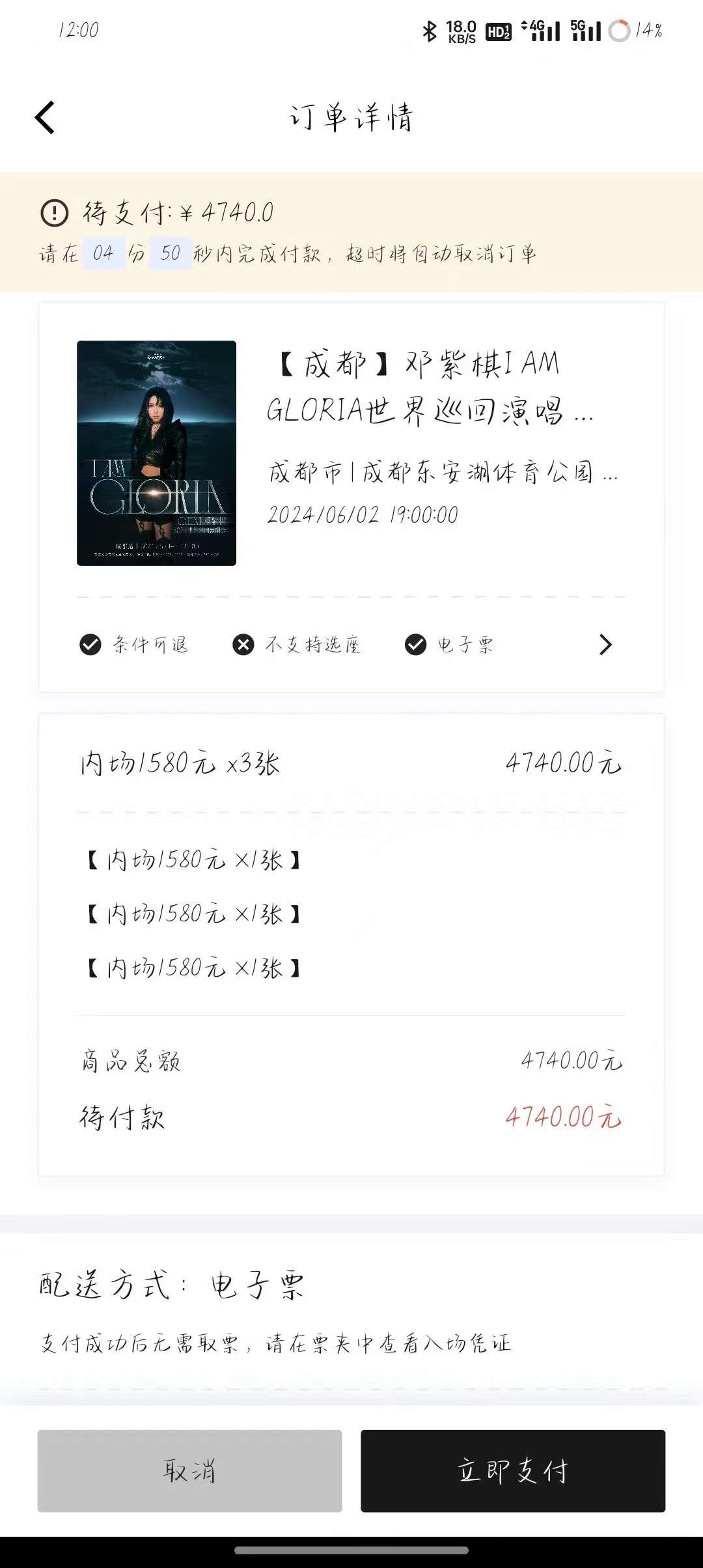Toggle the 电子票 delivery option mark
This screenshot has width=703, height=1568.
(x=415, y=643)
